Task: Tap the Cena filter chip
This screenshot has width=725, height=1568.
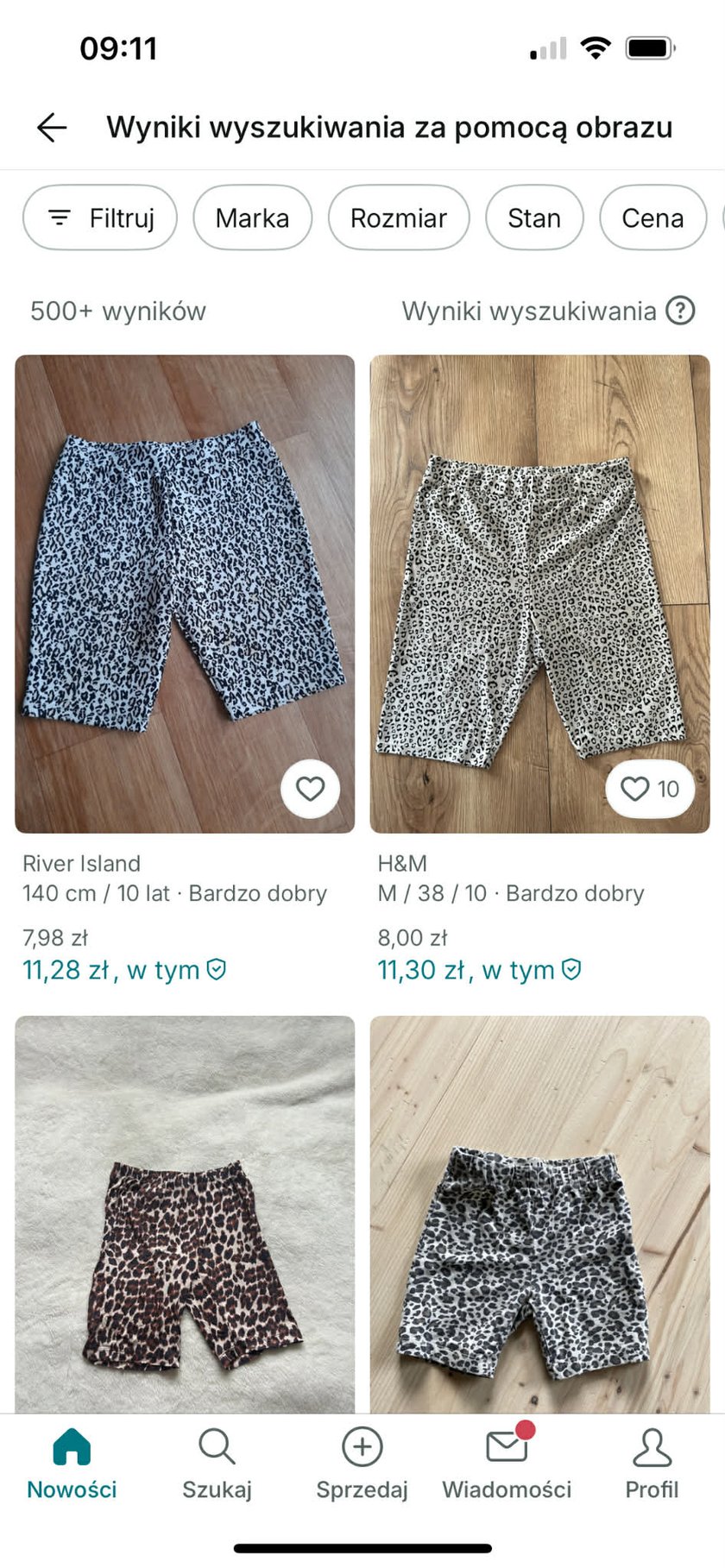Action: point(652,218)
